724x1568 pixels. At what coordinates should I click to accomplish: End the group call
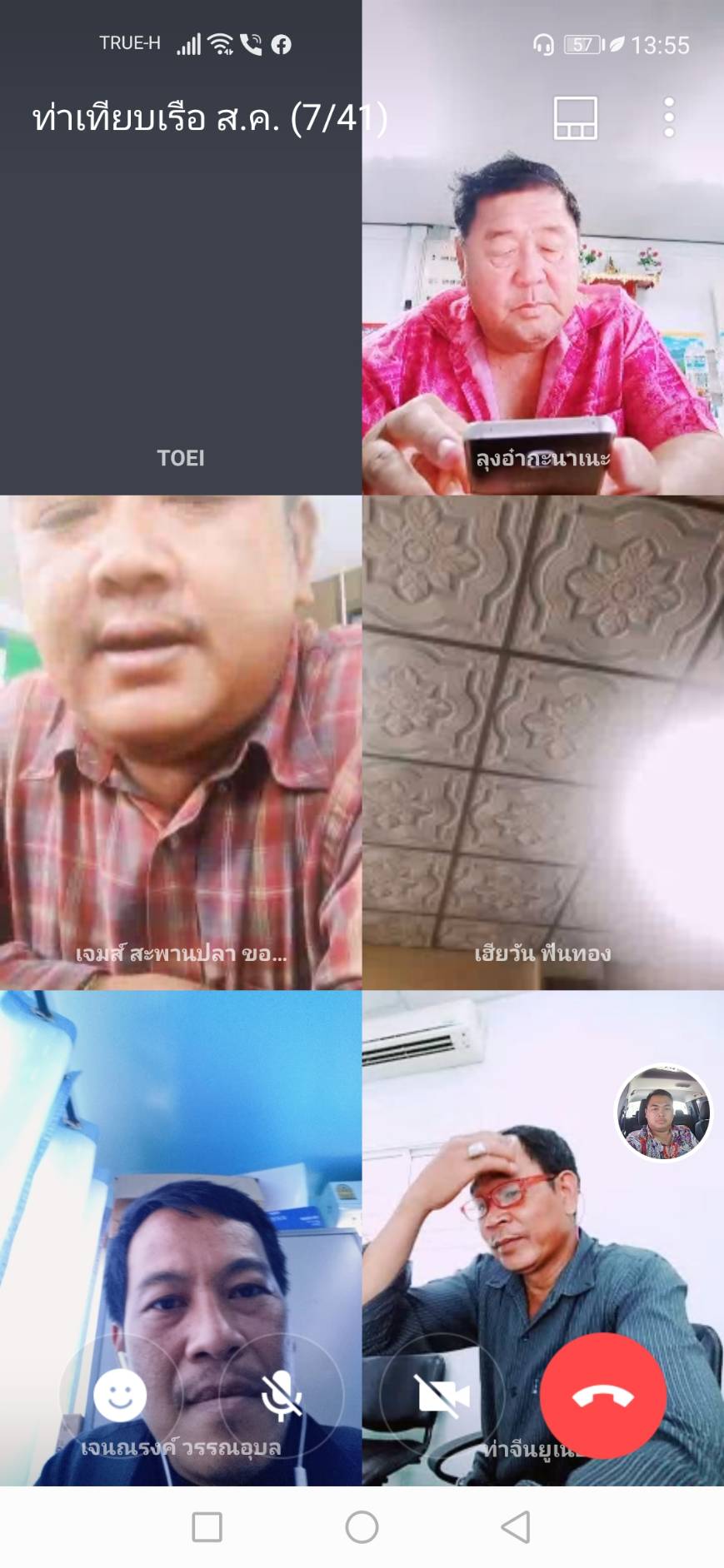click(602, 1396)
